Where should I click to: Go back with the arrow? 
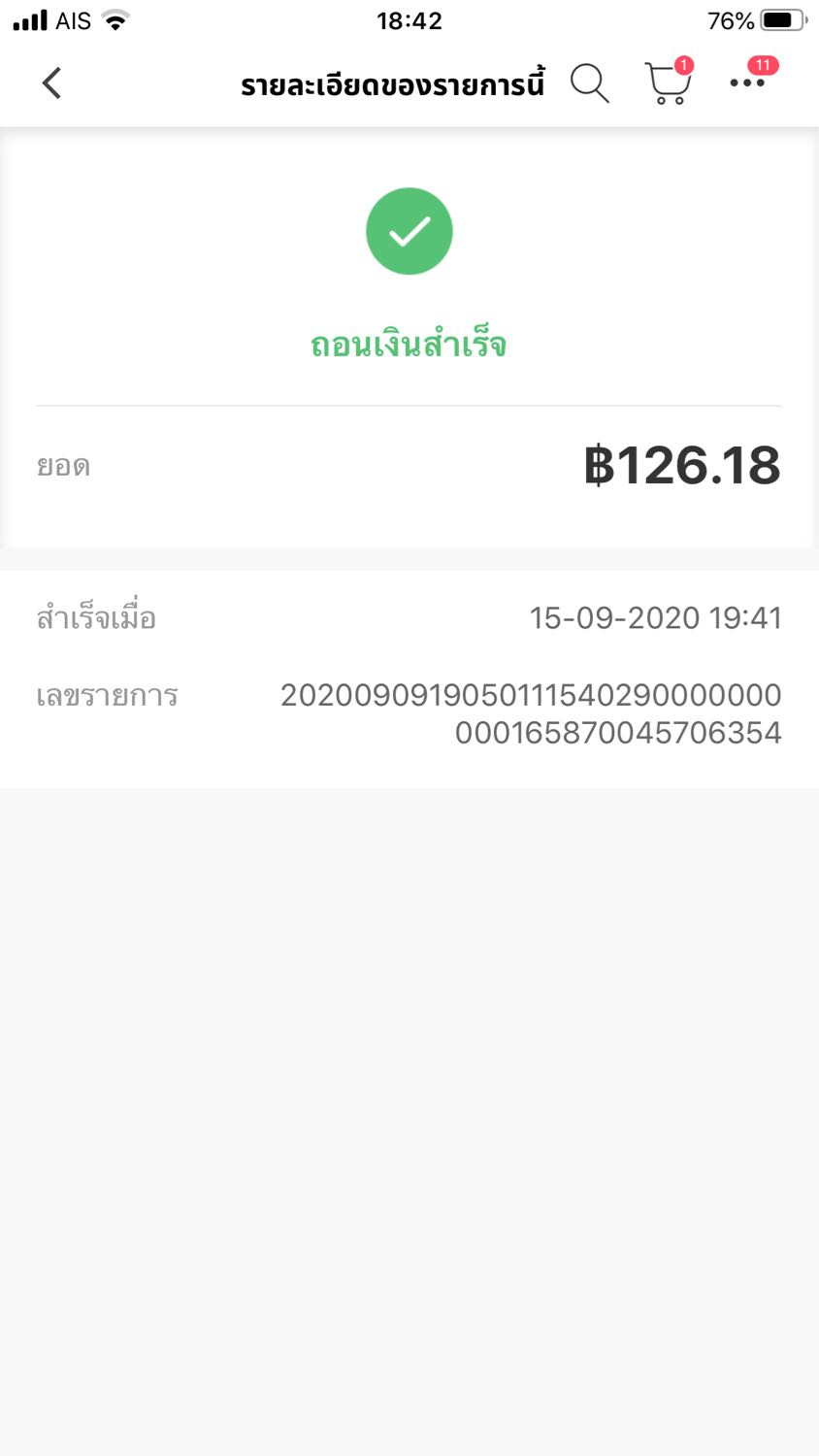[52, 83]
